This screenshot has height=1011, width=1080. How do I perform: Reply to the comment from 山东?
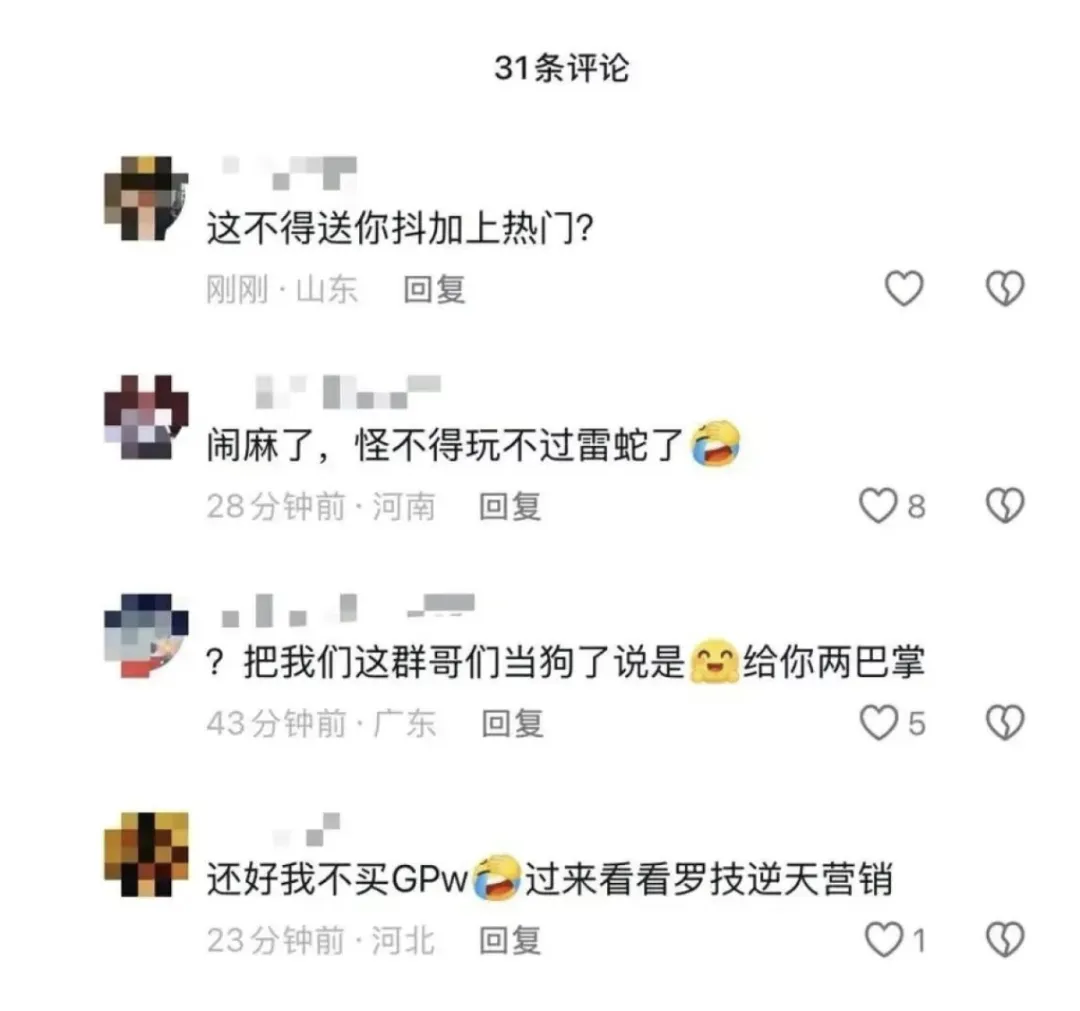pyautogui.click(x=434, y=290)
